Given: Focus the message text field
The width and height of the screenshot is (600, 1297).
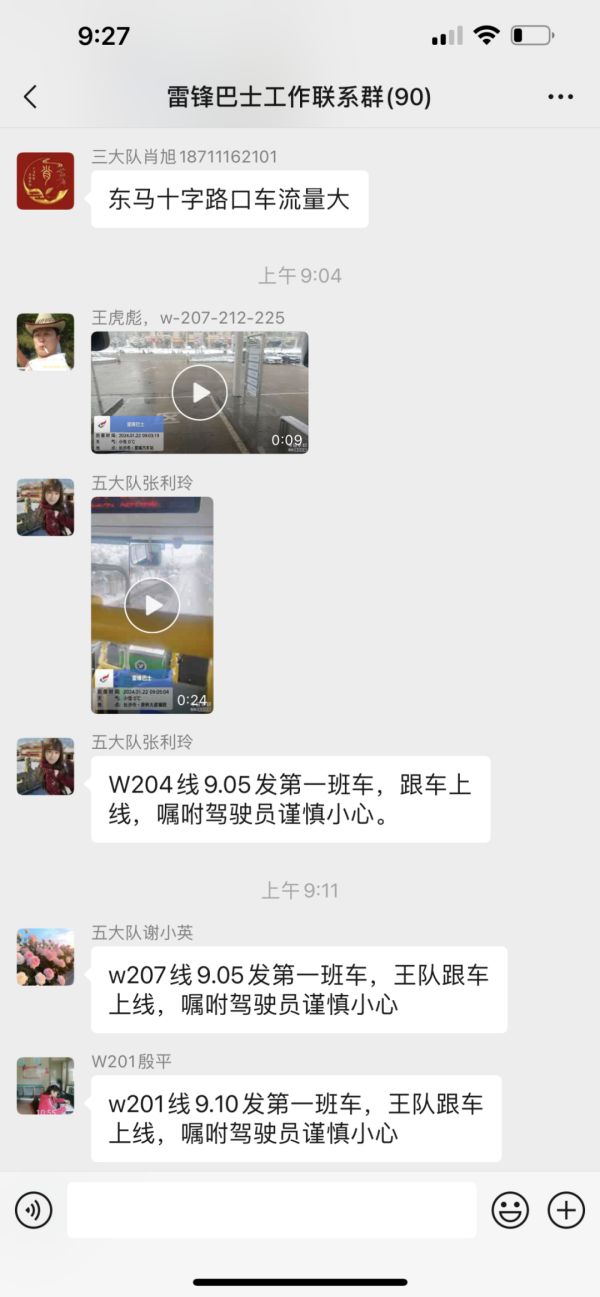Looking at the screenshot, I should pyautogui.click(x=271, y=1211).
